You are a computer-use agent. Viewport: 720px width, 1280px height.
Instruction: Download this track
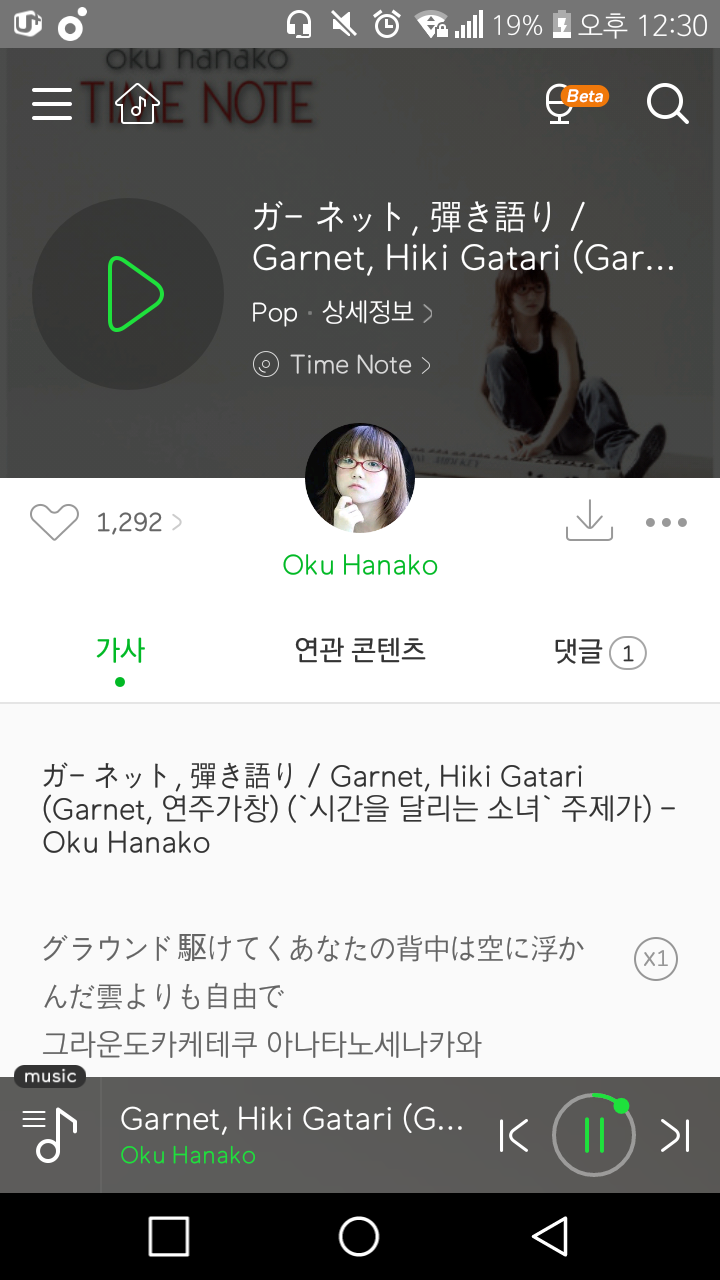589,521
